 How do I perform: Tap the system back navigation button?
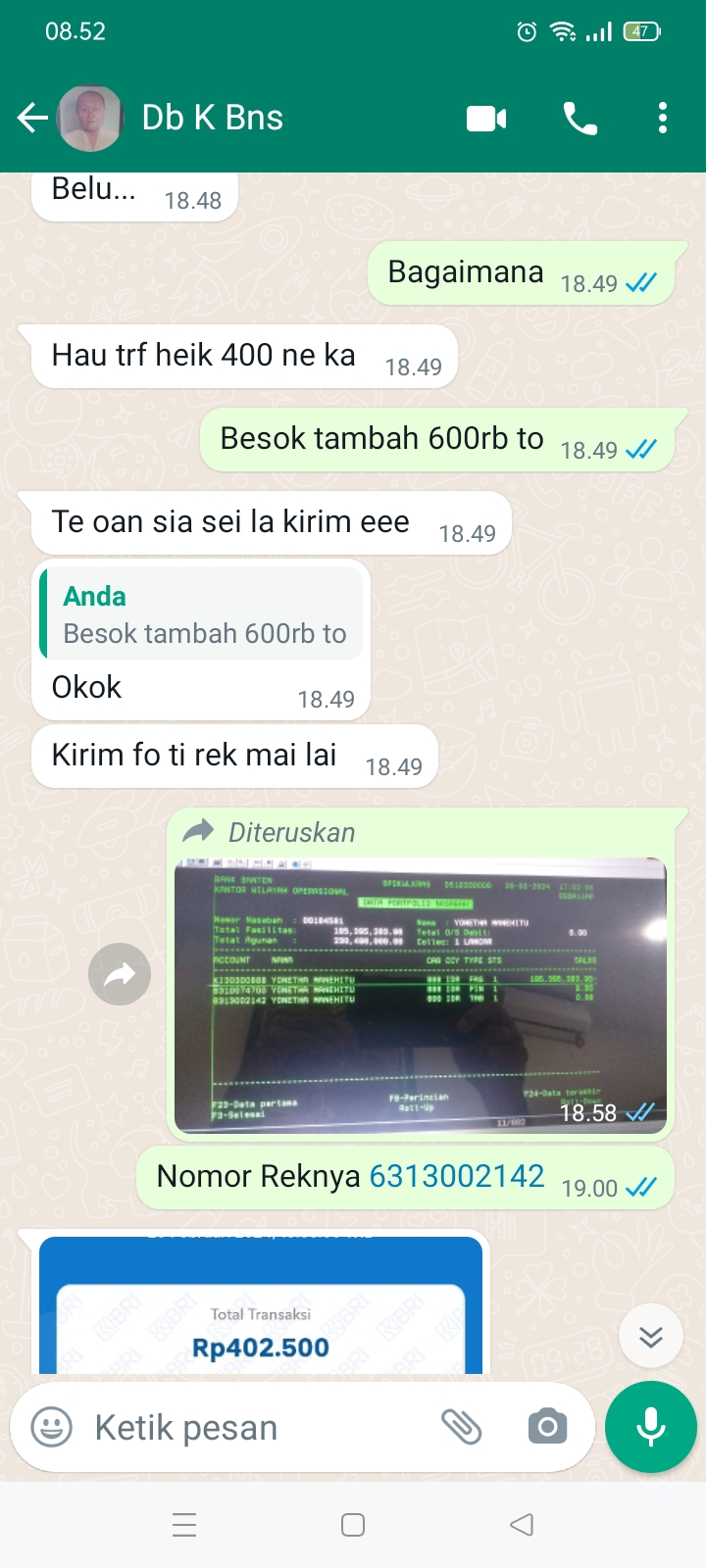coord(522,1525)
